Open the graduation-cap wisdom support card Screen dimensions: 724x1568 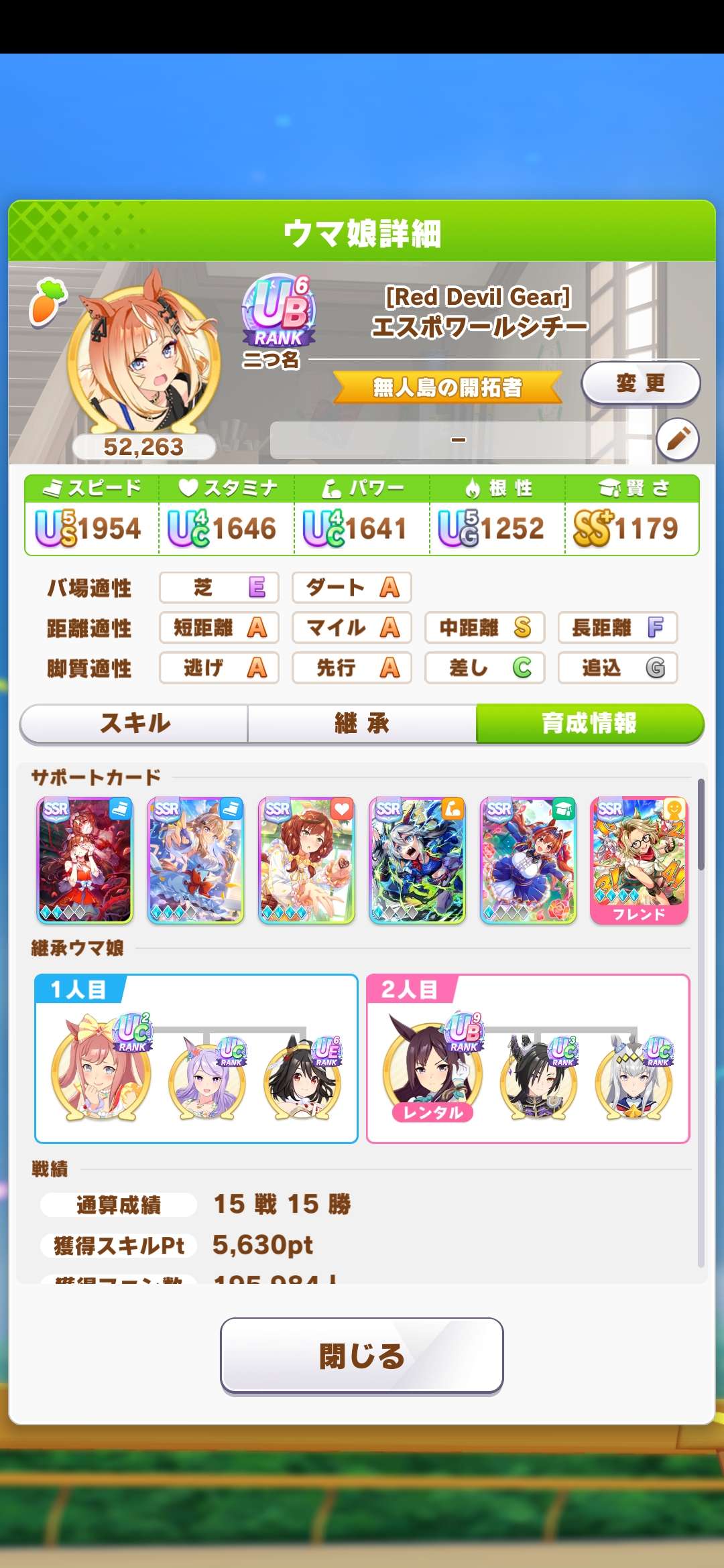pos(528,860)
